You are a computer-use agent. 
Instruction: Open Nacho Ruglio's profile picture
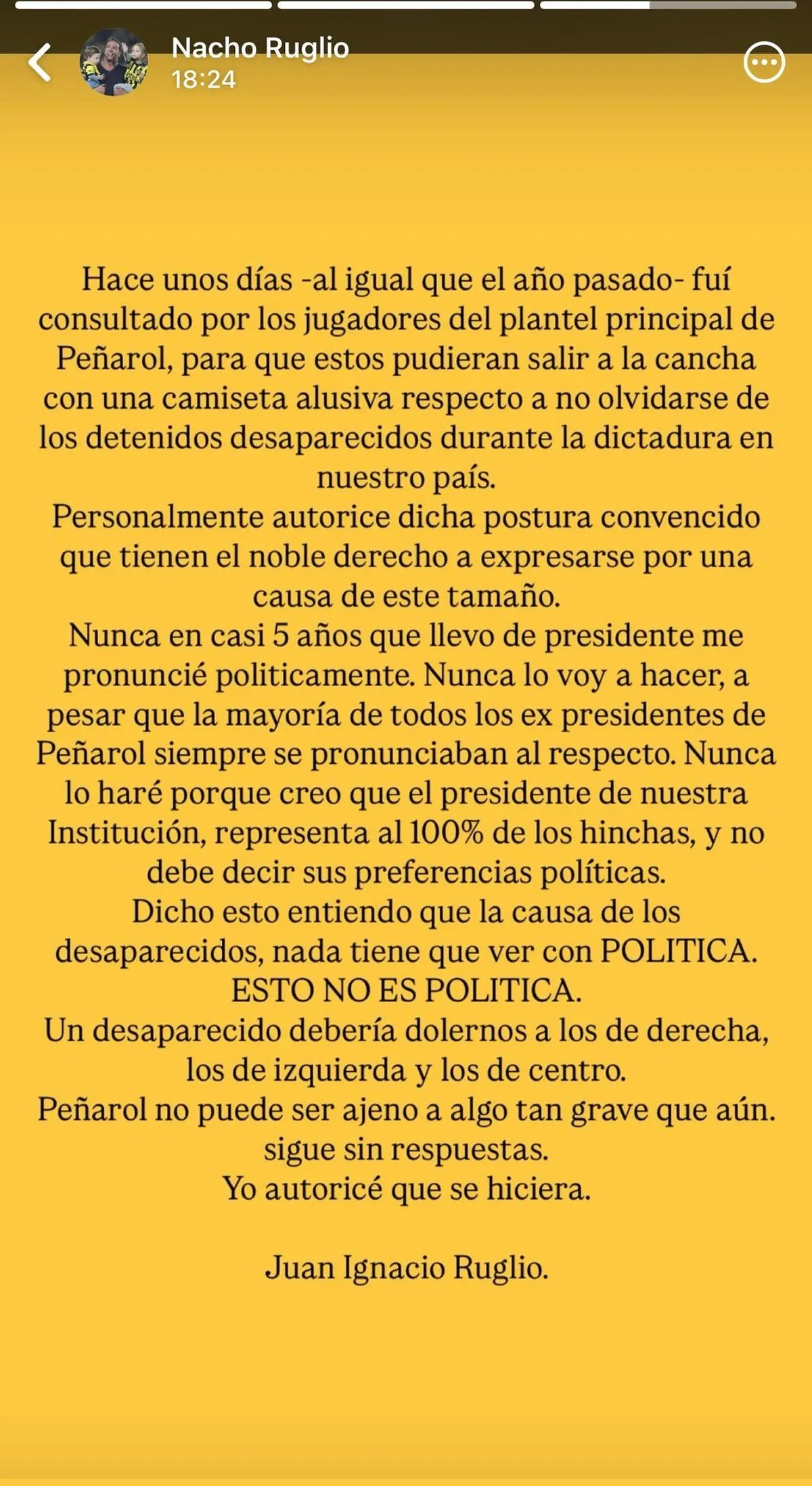point(114,62)
